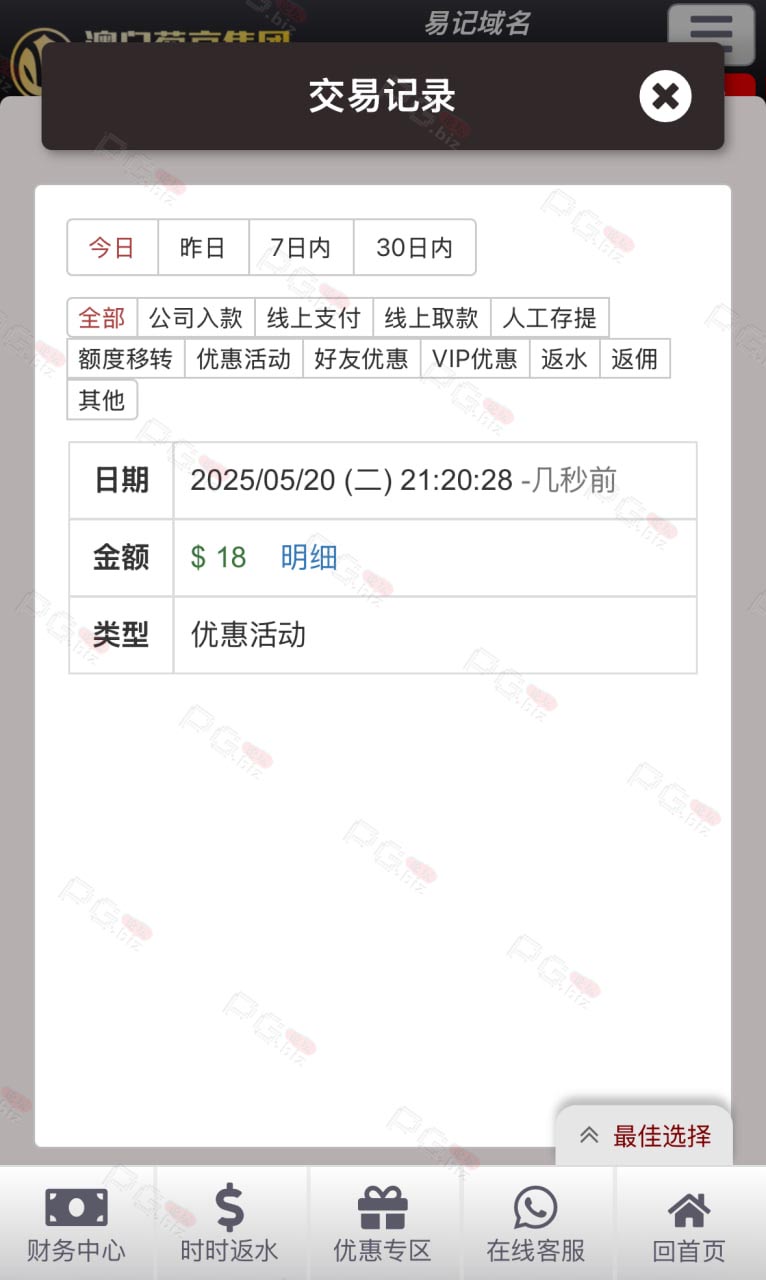Filter by 公司入款
Viewport: 766px width, 1280px height.
tap(196, 318)
